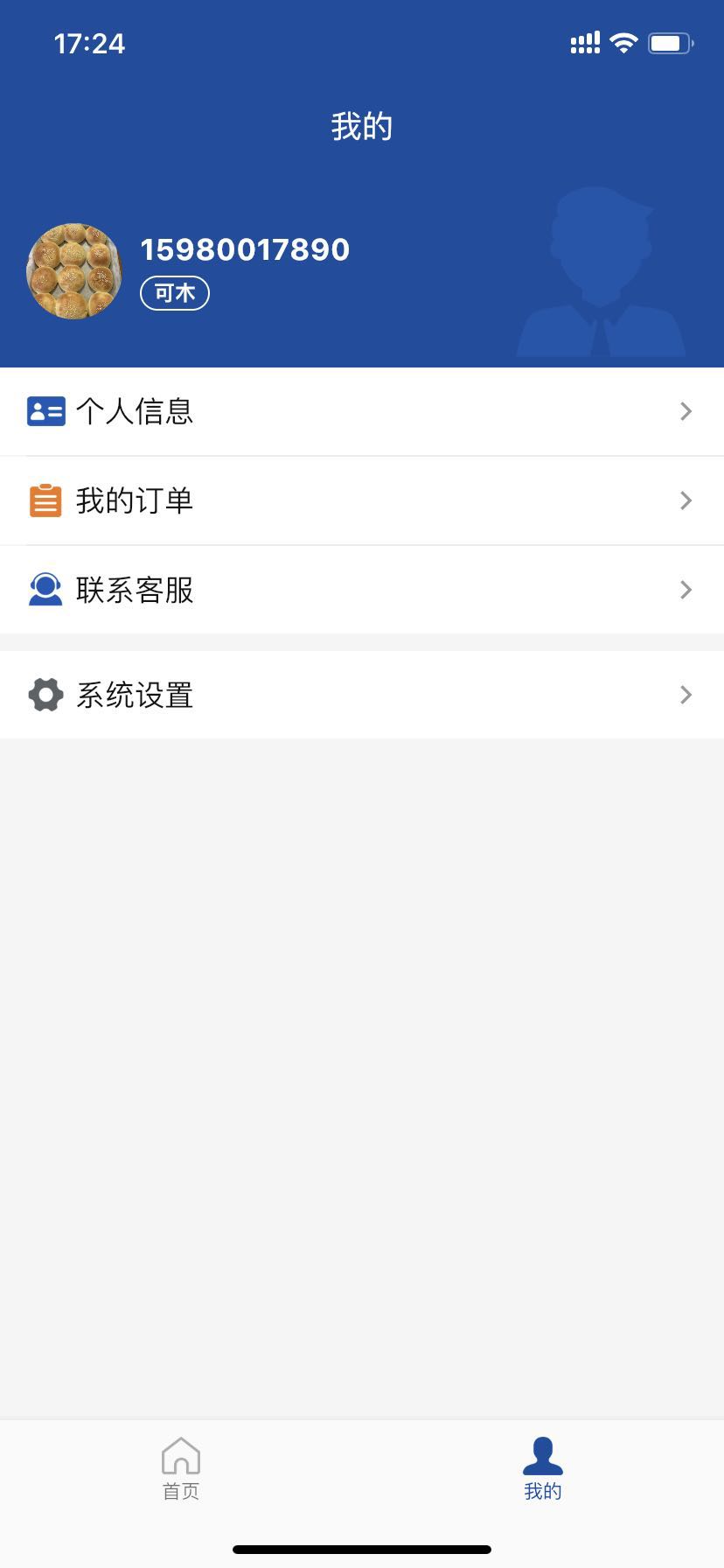View 我的订单 orders
Image resolution: width=724 pixels, height=1568 pixels.
tap(362, 500)
